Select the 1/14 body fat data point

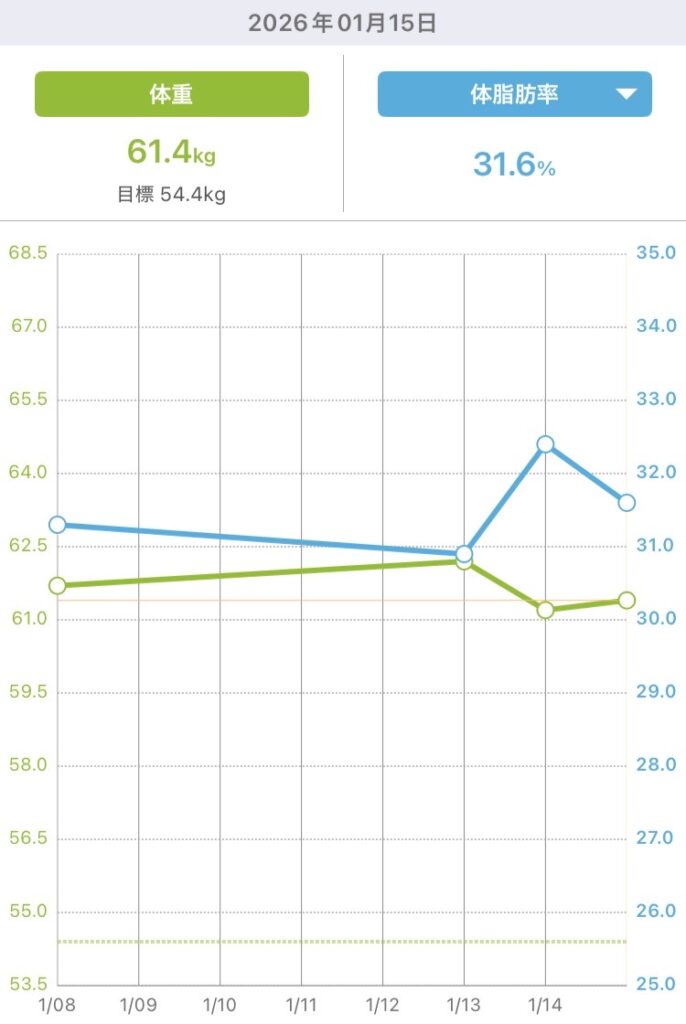(x=545, y=444)
